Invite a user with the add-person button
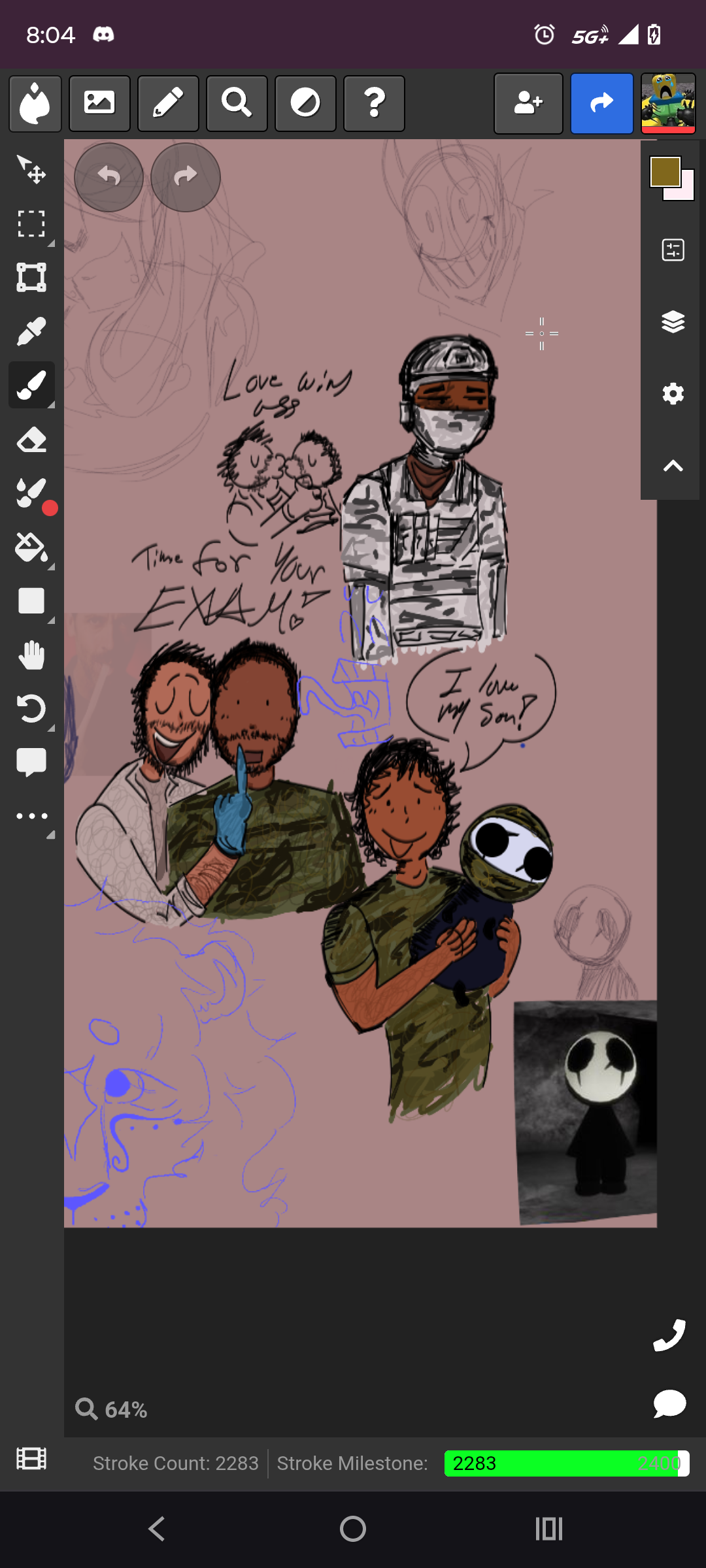 [x=528, y=103]
